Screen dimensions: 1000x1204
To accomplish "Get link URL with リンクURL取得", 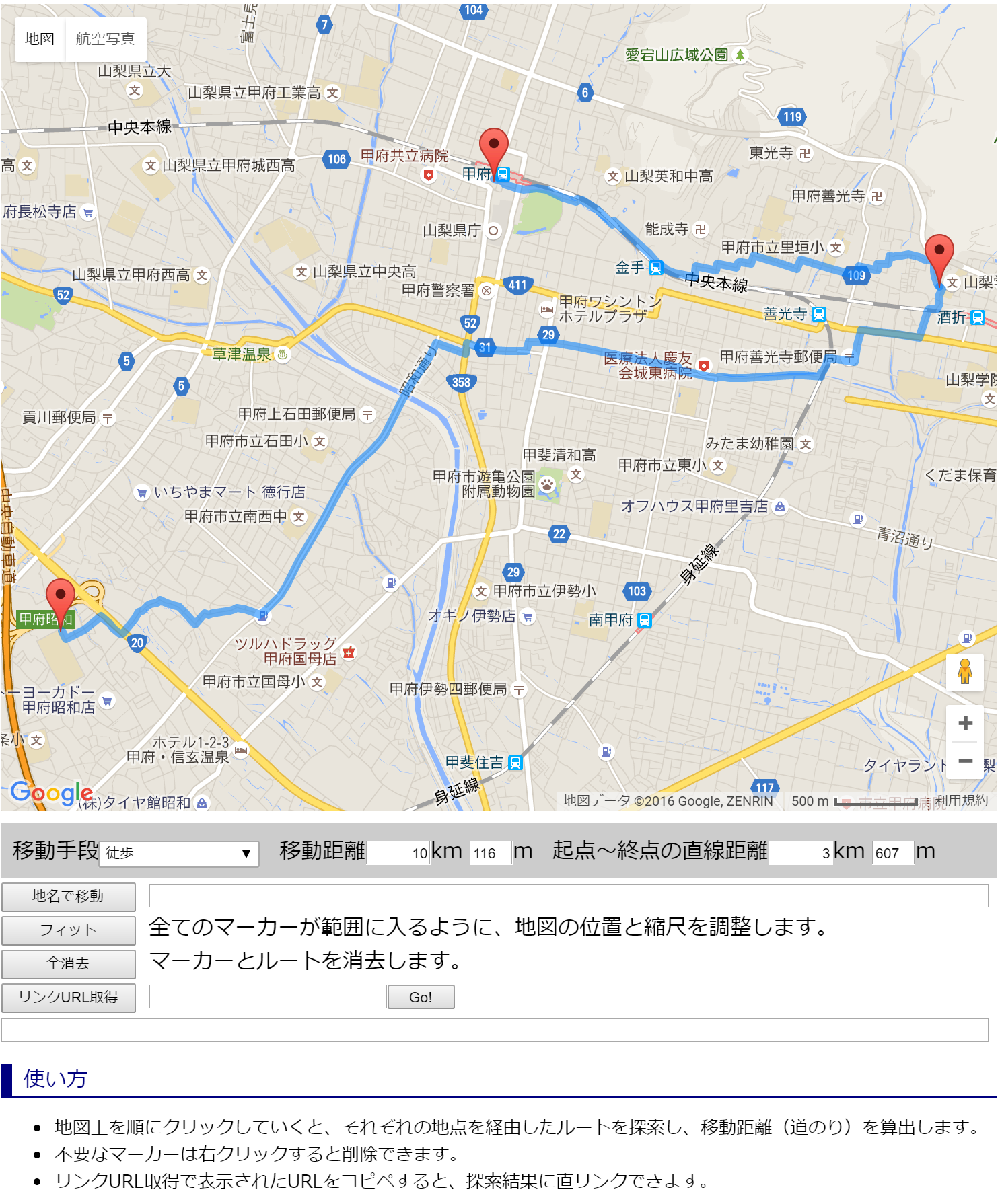I will pos(68,997).
